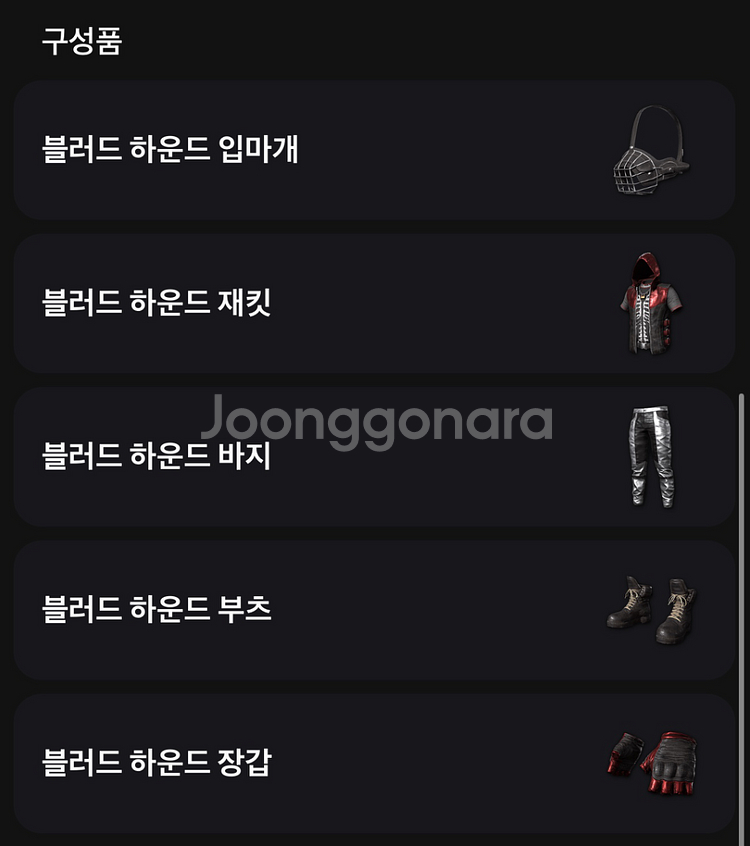Open the 블러드 하운드 입마개 item
The width and height of the screenshot is (750, 846).
click(x=374, y=151)
